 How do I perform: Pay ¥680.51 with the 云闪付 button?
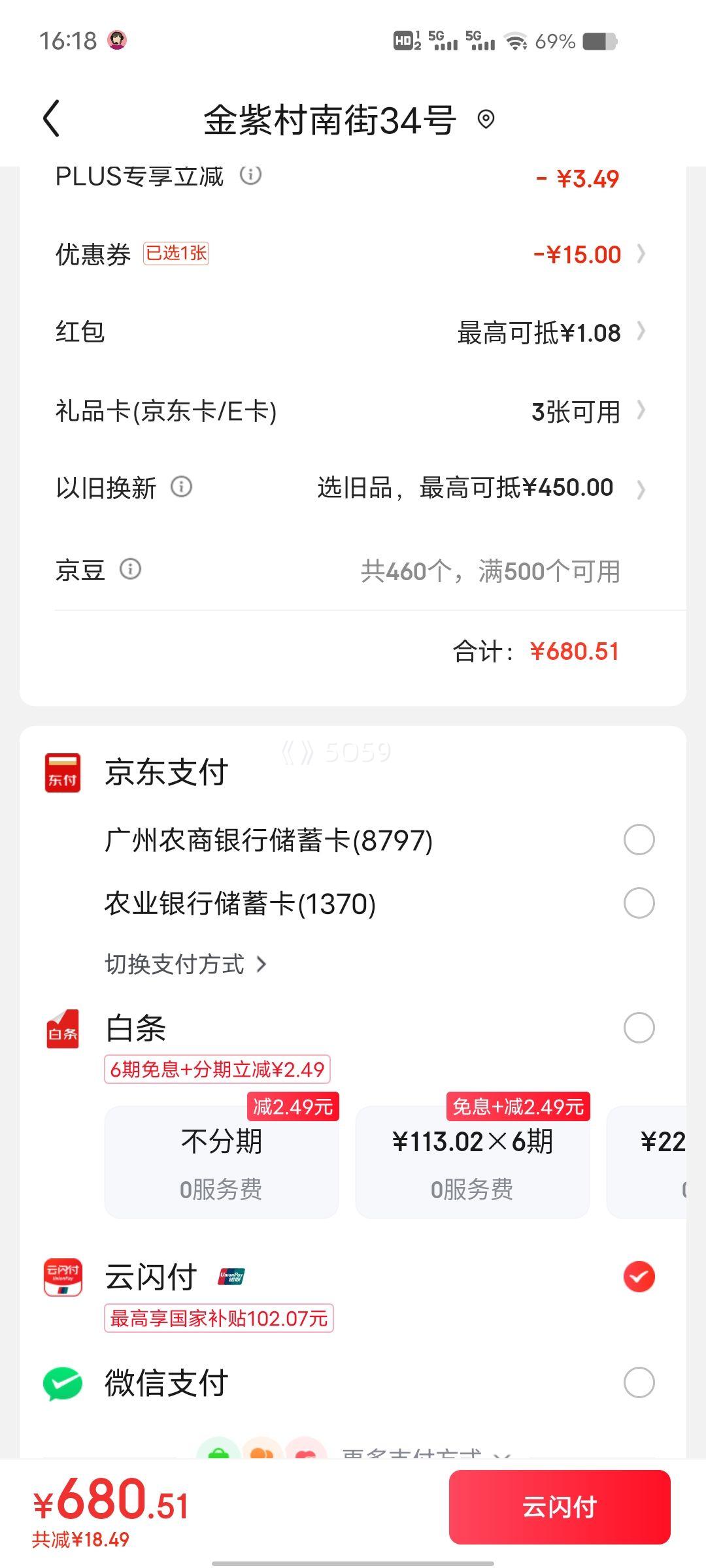560,1507
